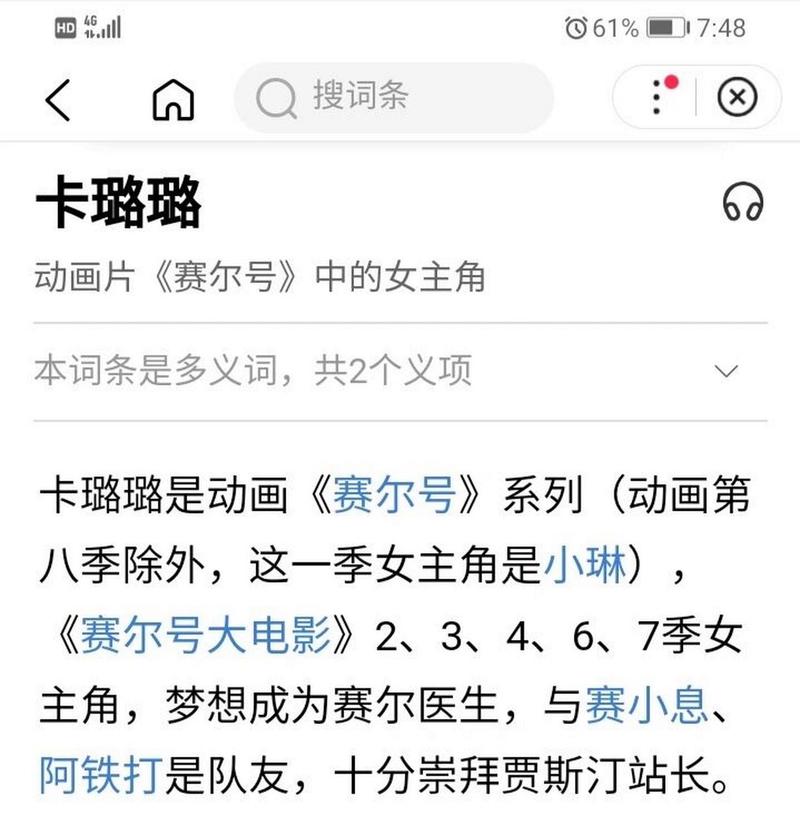Open the three-dot menu with red badge
The height and width of the screenshot is (835, 800).
(655, 97)
